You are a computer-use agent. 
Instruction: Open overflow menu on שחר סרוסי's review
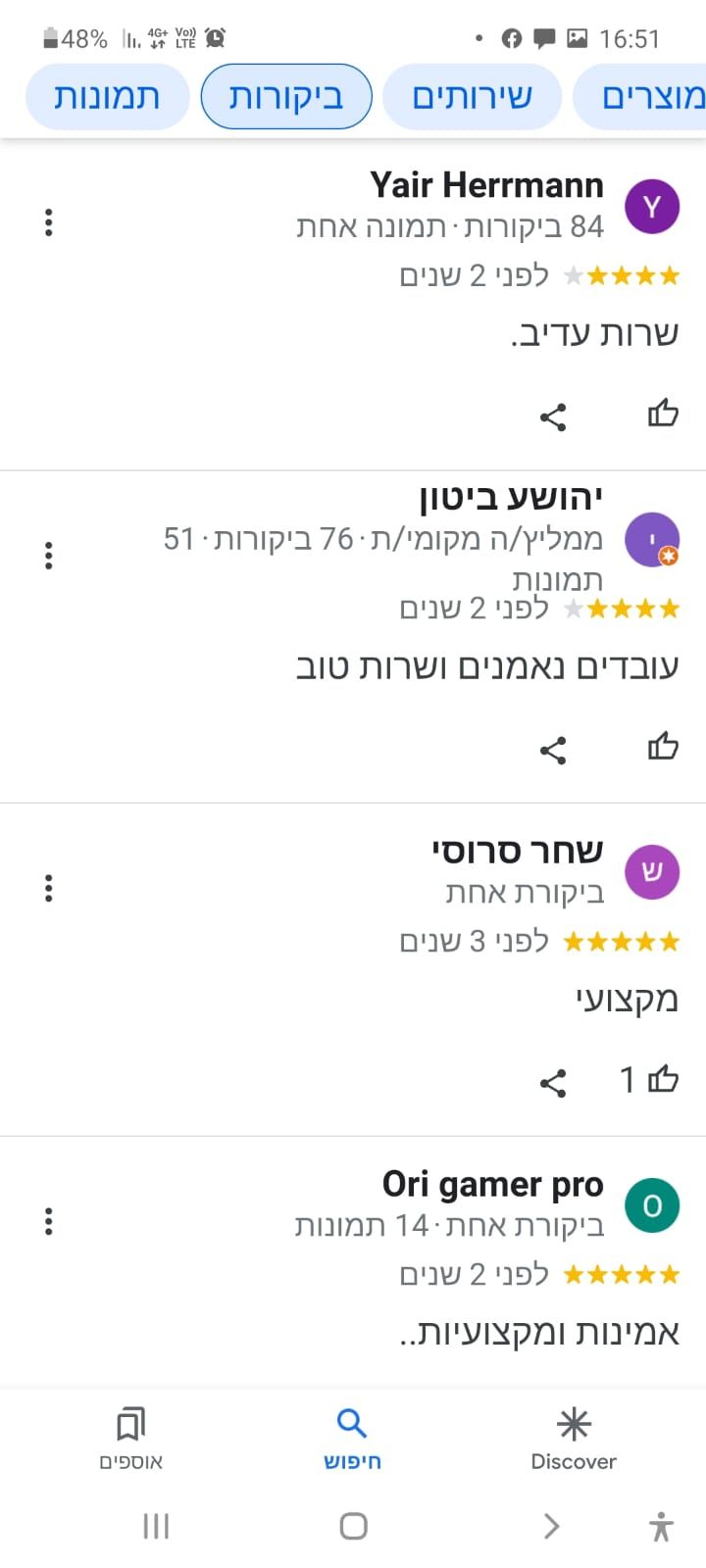tap(48, 889)
